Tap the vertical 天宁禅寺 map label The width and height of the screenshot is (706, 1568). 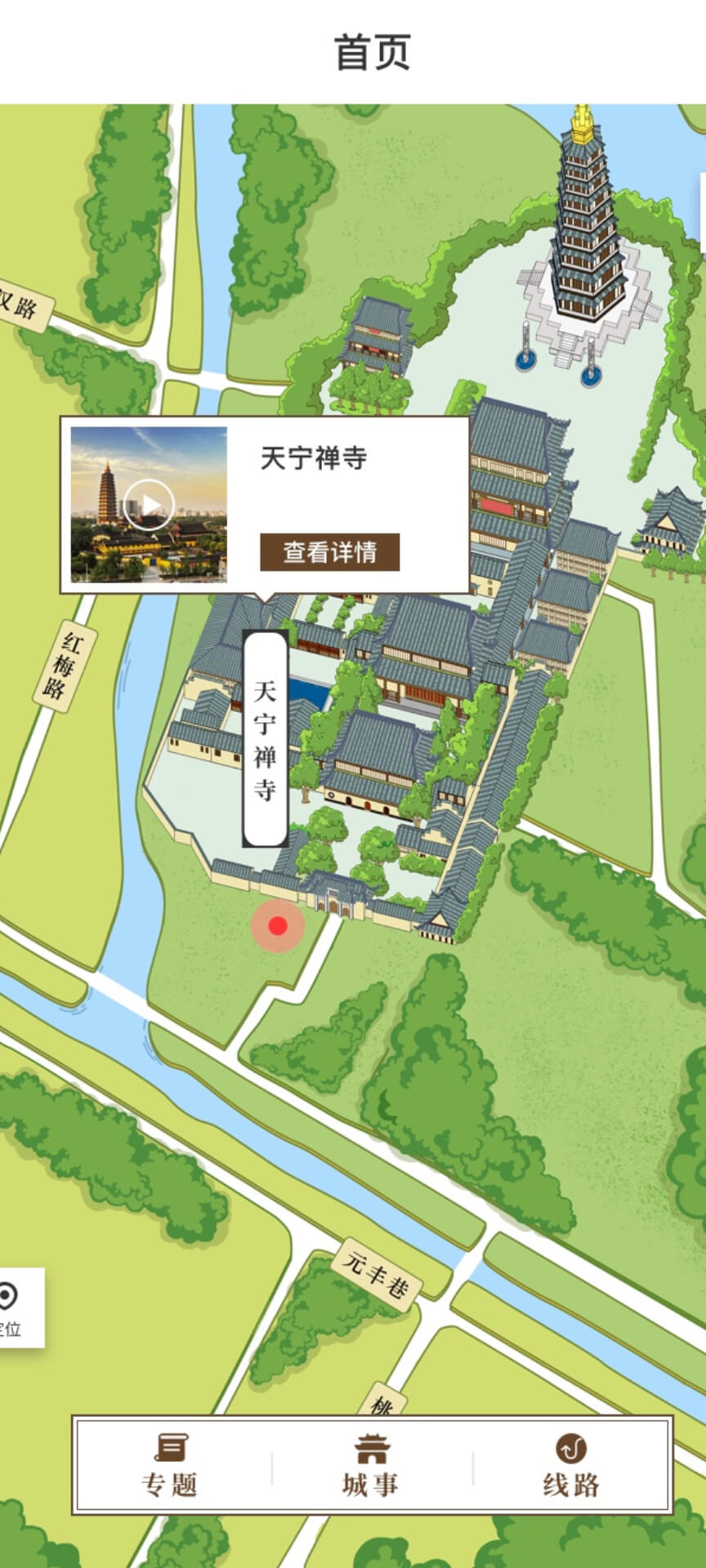coord(265,740)
